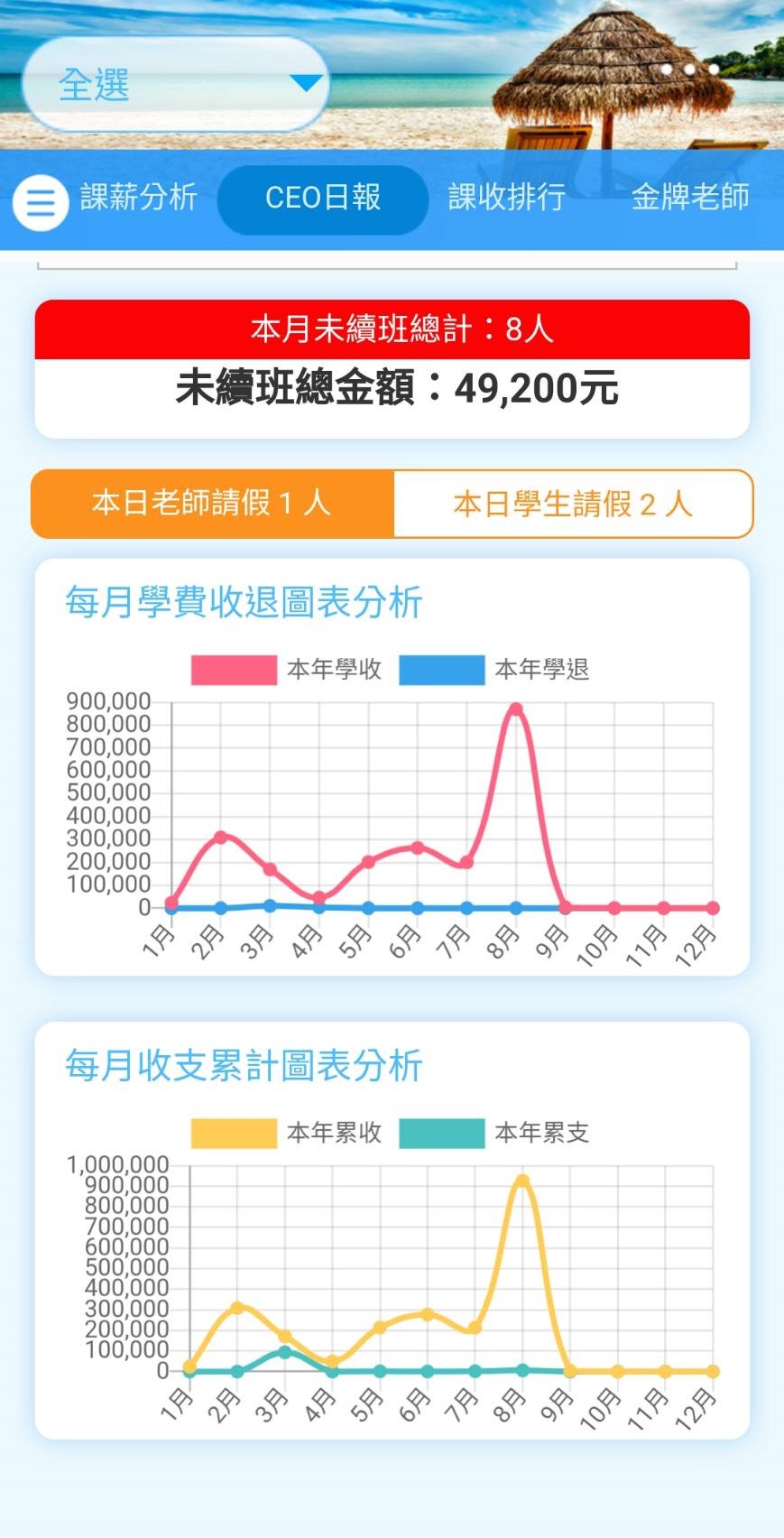Toggle the 本年學退 legend series
784x1538 pixels.
coord(494,670)
